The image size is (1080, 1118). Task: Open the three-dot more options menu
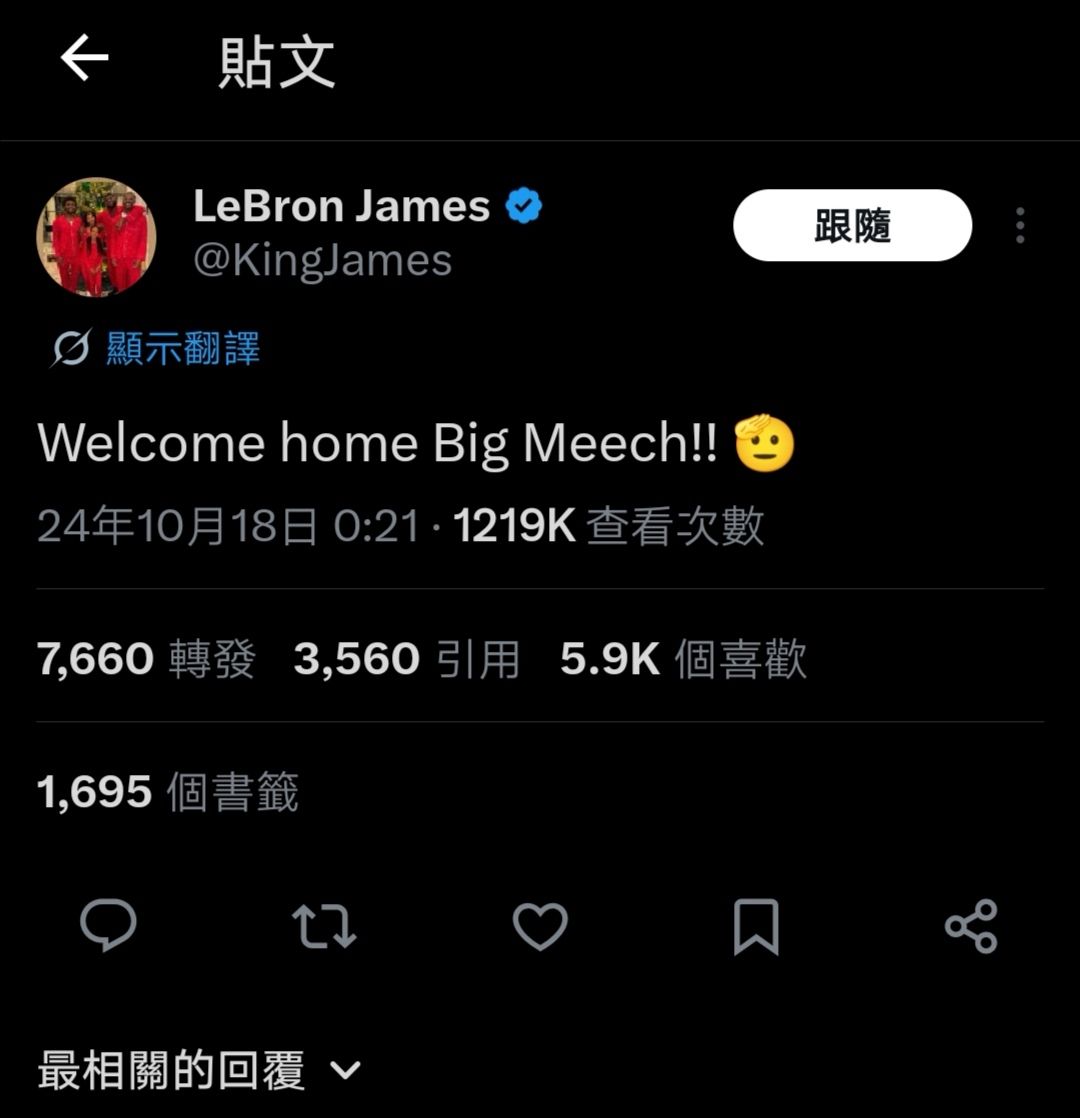point(1020,227)
